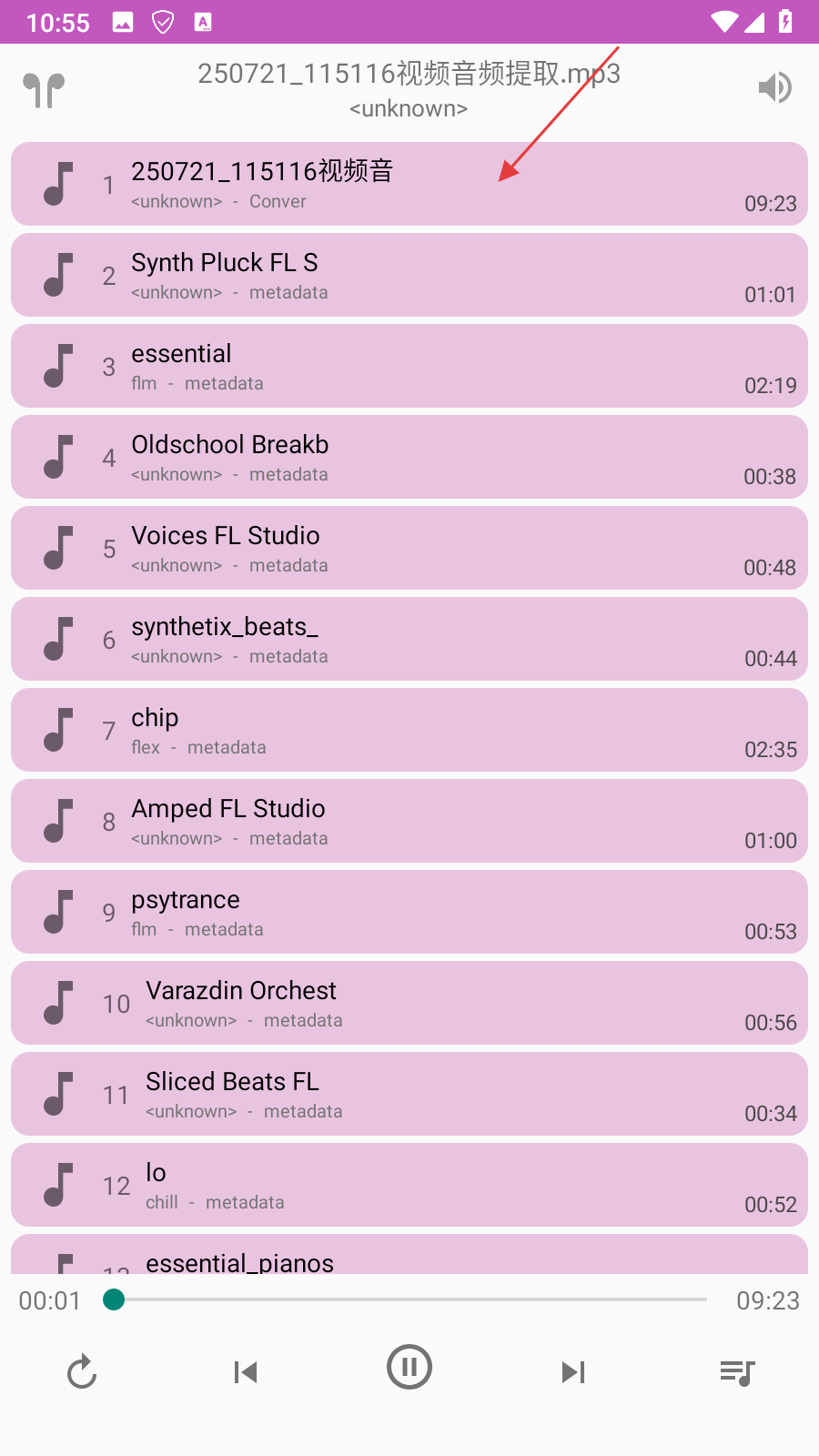
Task: Play track 5 Voices FL Studio
Action: pos(409,548)
